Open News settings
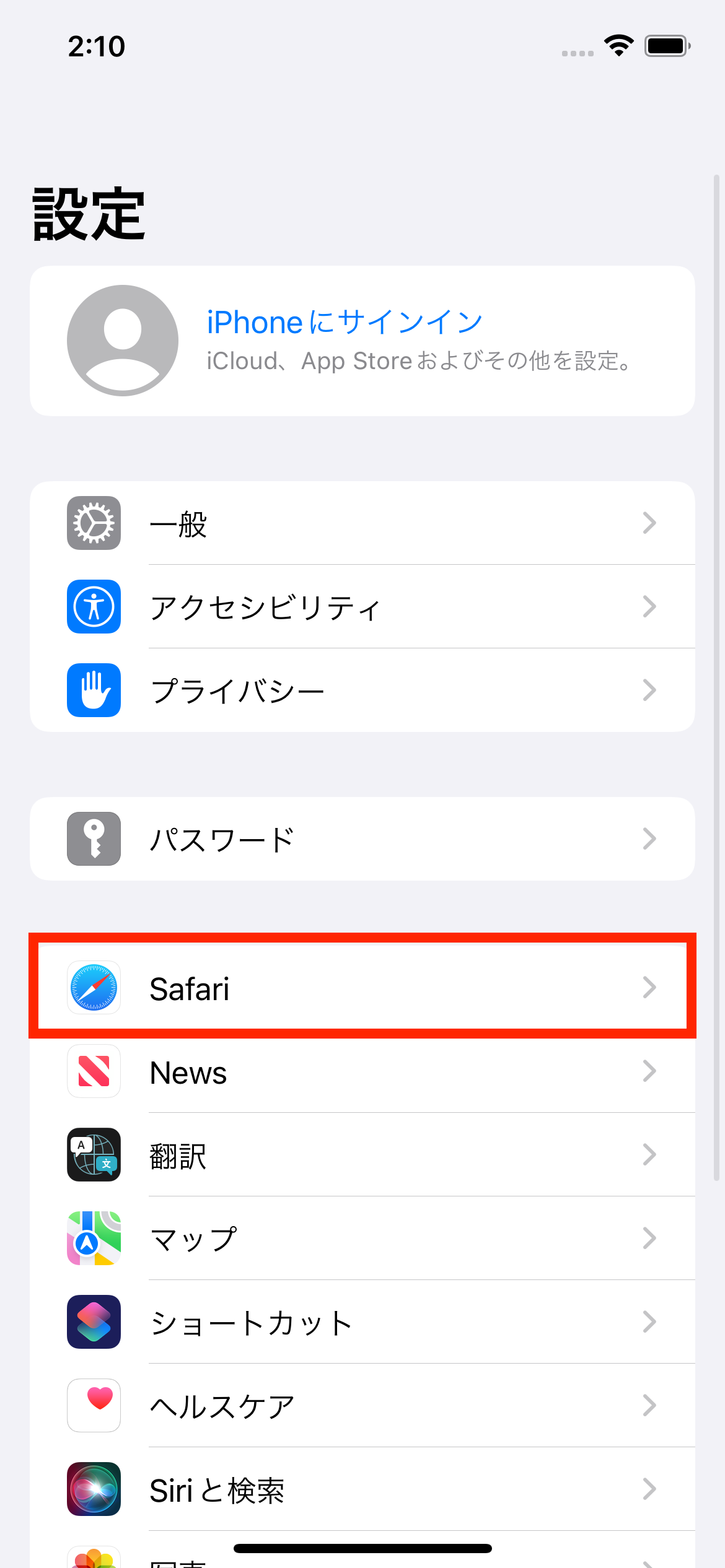 click(x=362, y=1071)
